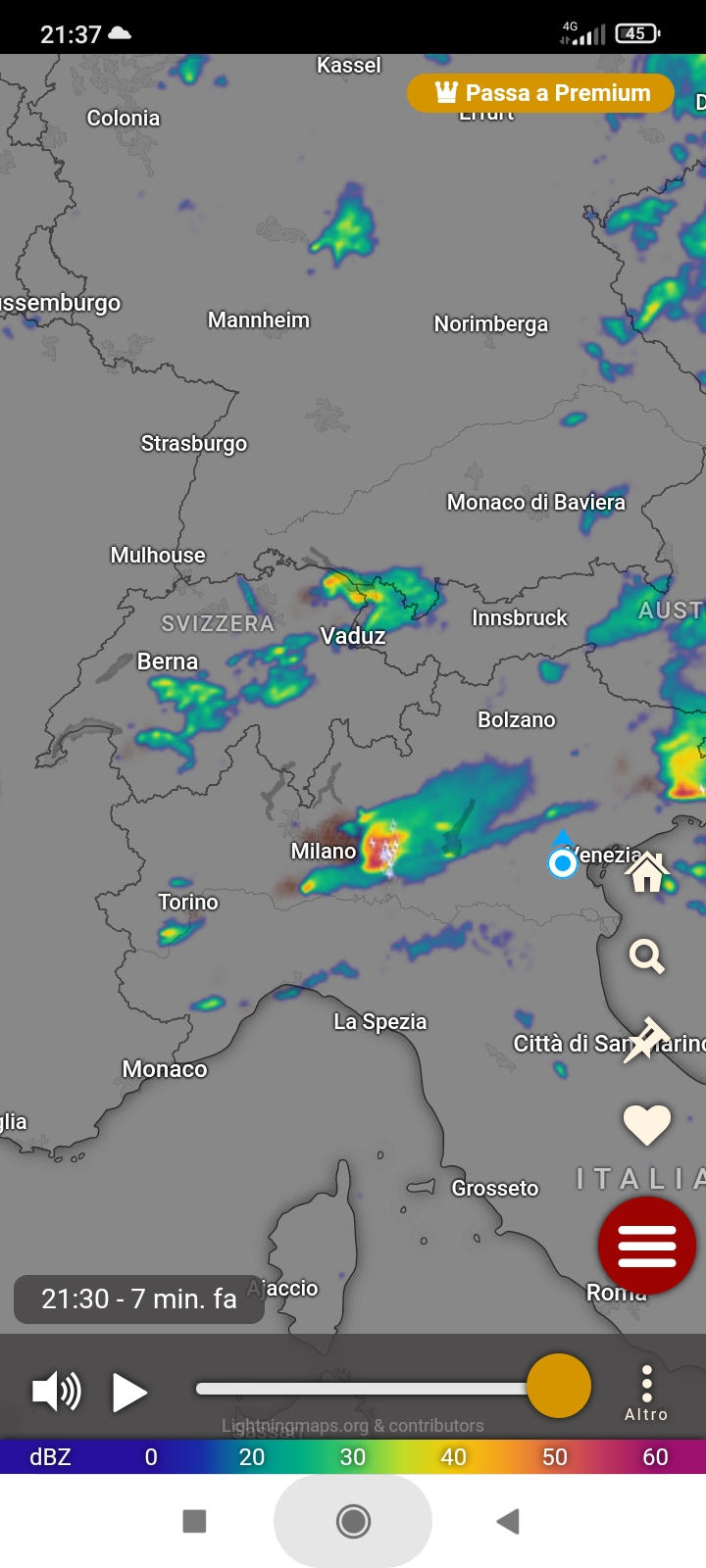Mute the sound with speaker icon
706x1568 pixels.
(56, 1392)
